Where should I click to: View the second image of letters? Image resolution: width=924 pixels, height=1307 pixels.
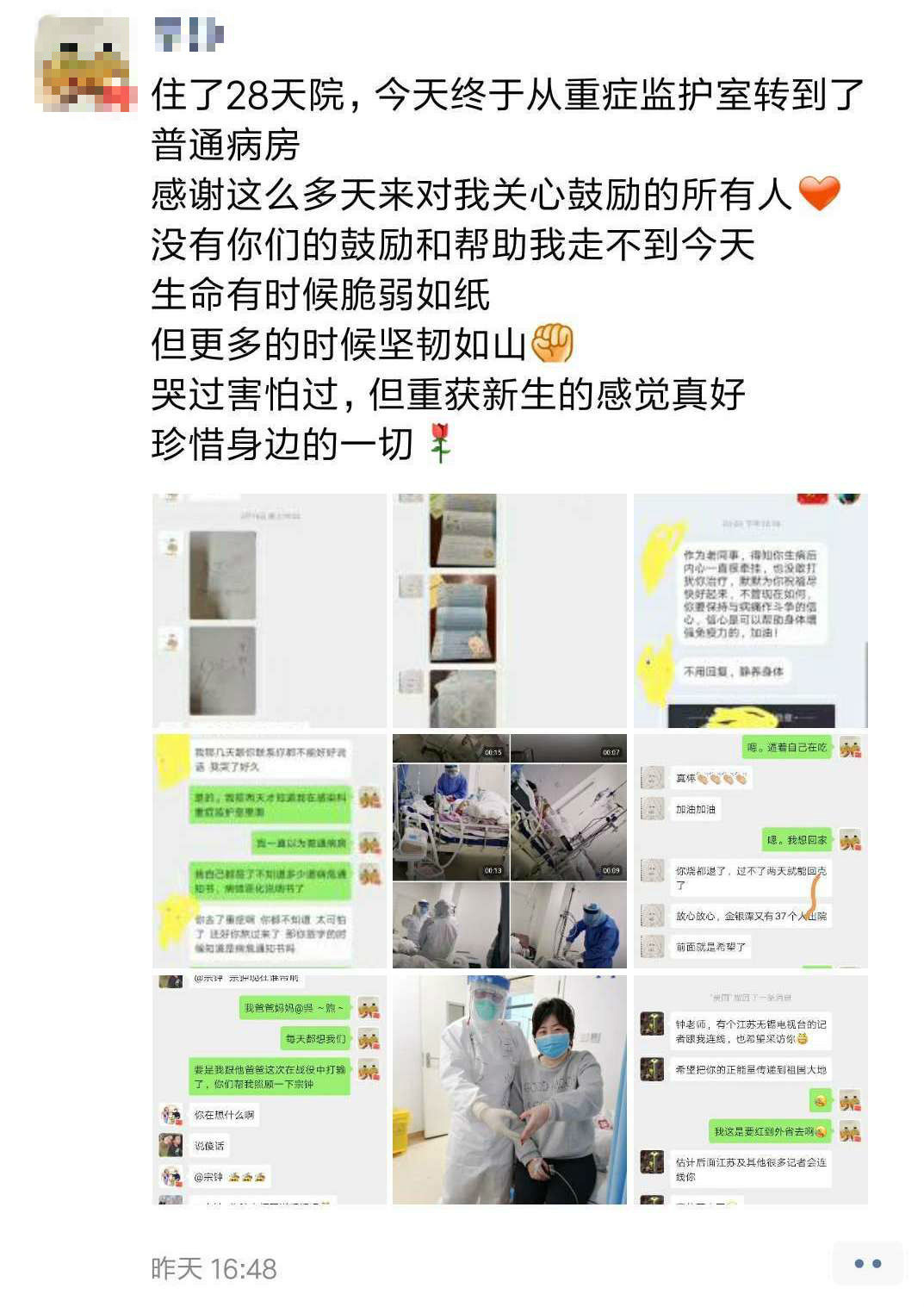pyautogui.click(x=509, y=610)
